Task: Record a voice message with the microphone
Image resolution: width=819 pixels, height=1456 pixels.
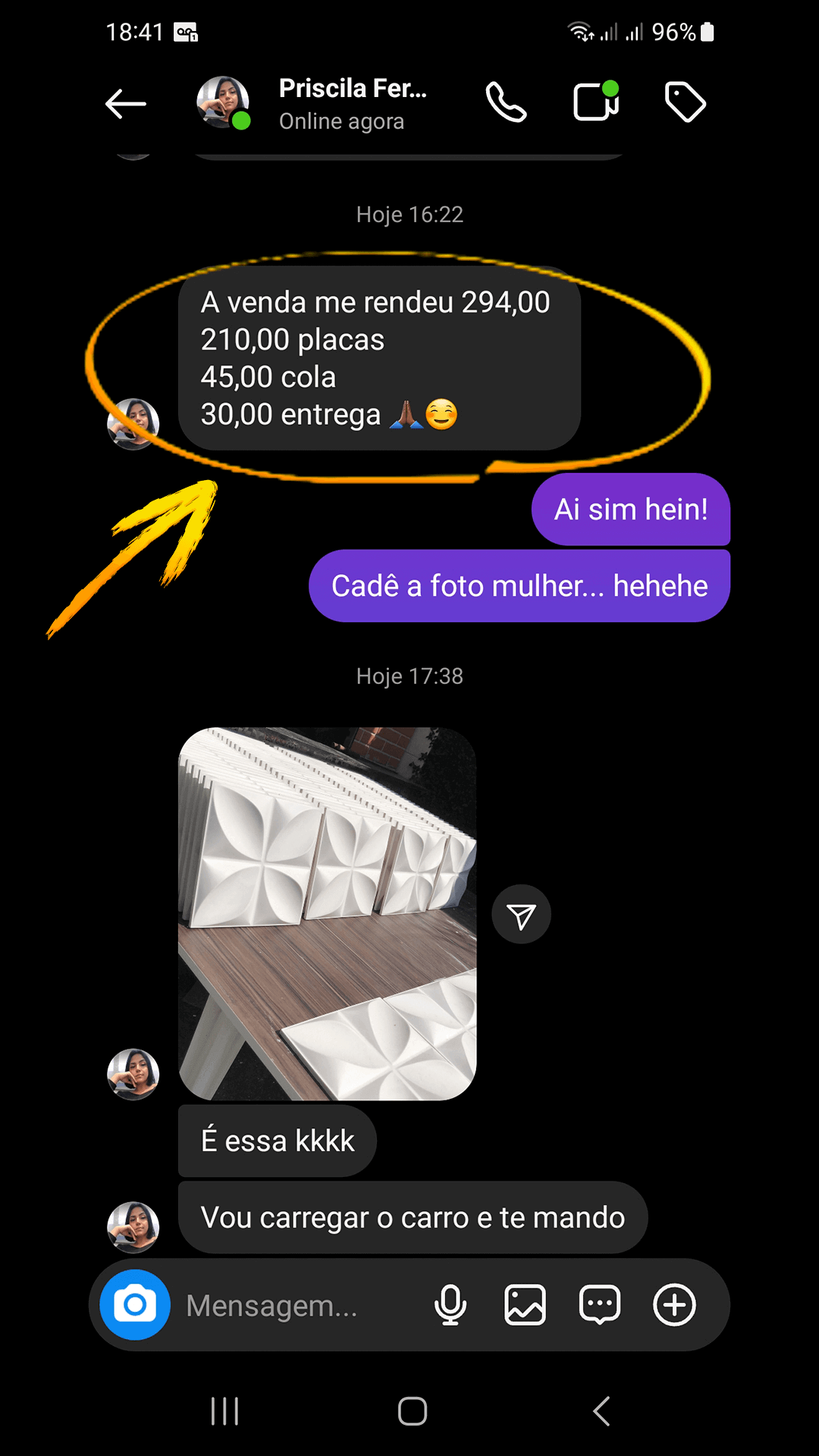Action: pos(450,1305)
